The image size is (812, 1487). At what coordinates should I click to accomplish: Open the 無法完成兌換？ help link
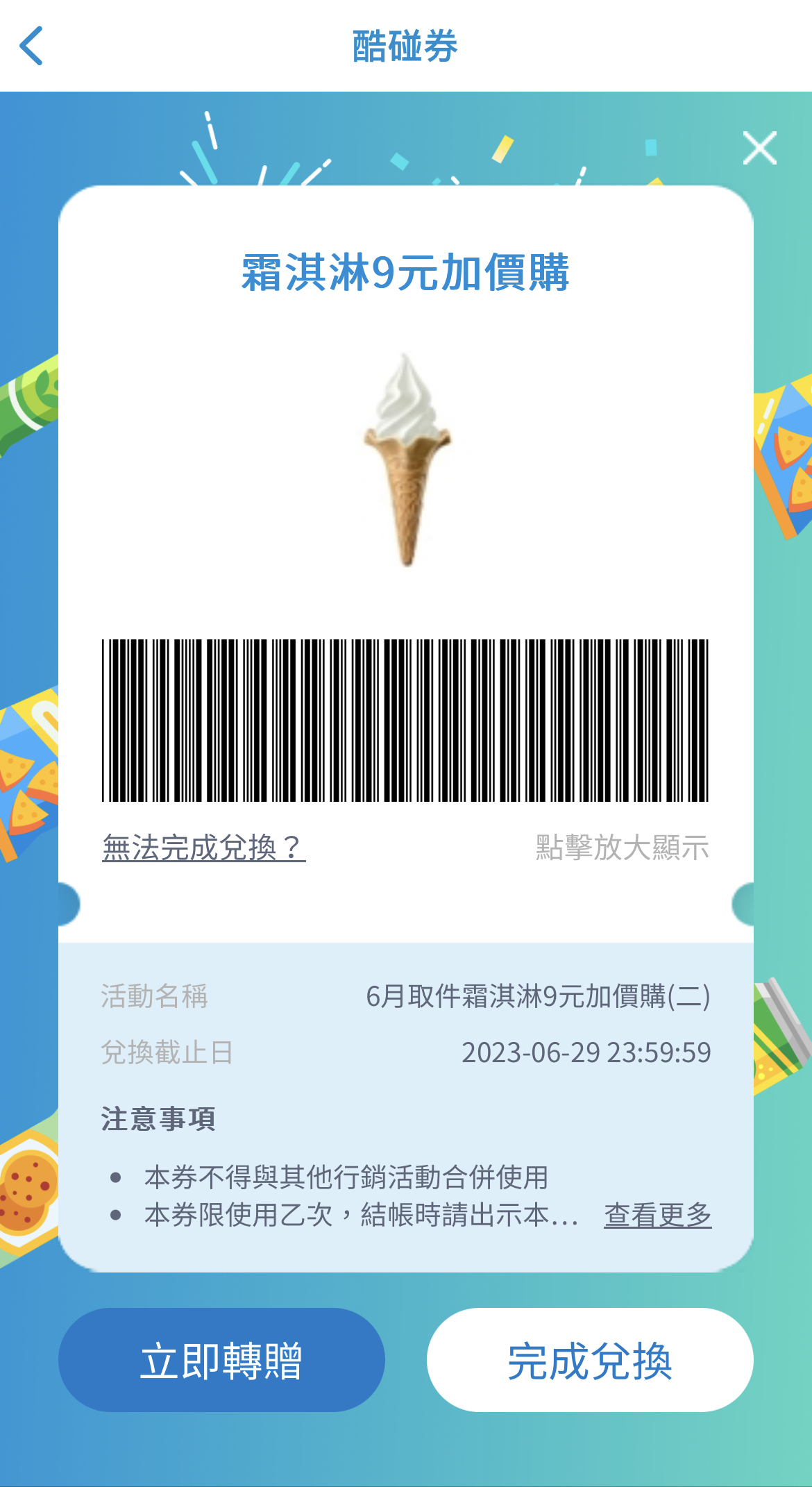tap(203, 848)
